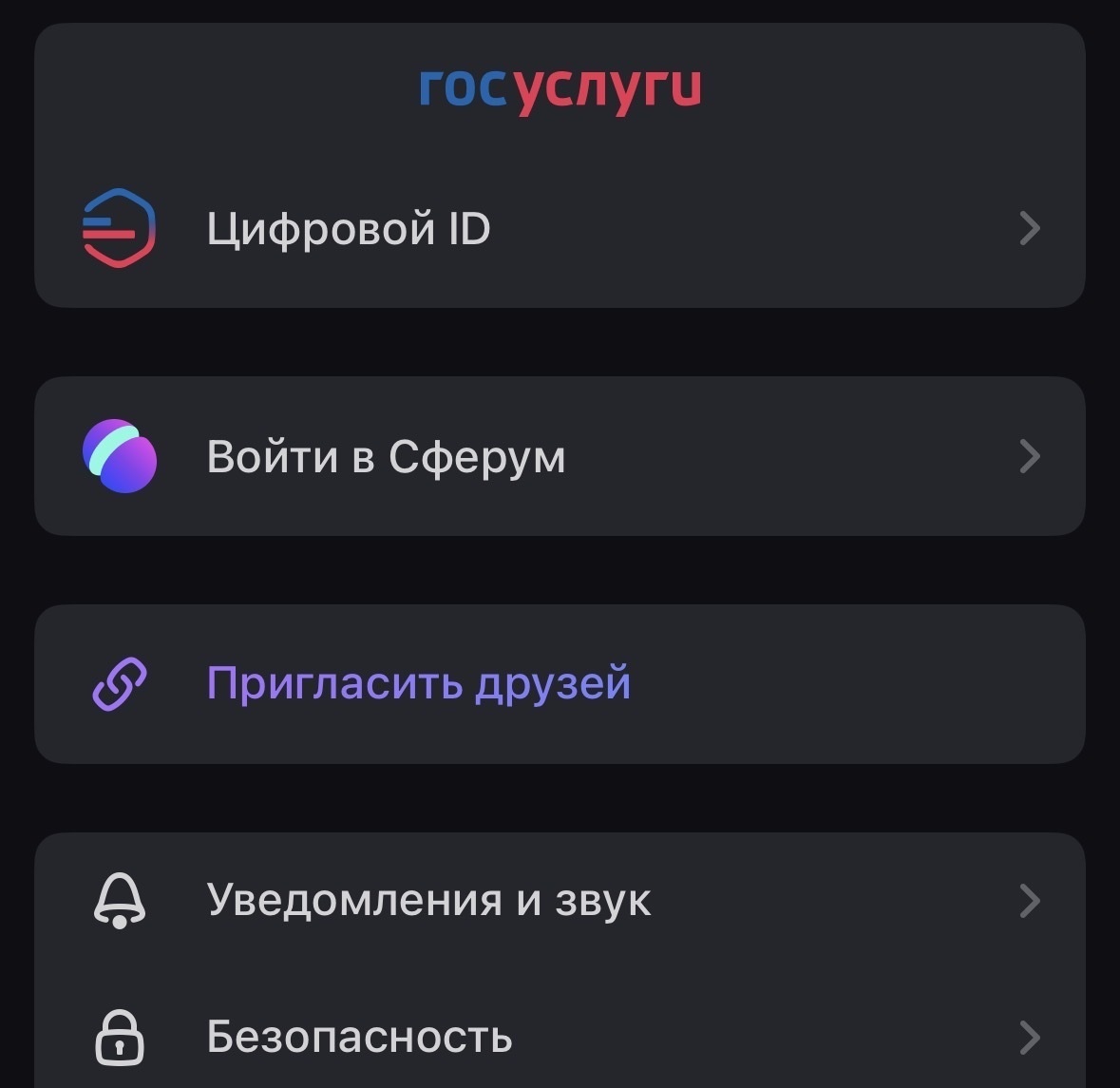Tap Войти в Сферум
This screenshot has height=1088, width=1120.
click(x=559, y=457)
